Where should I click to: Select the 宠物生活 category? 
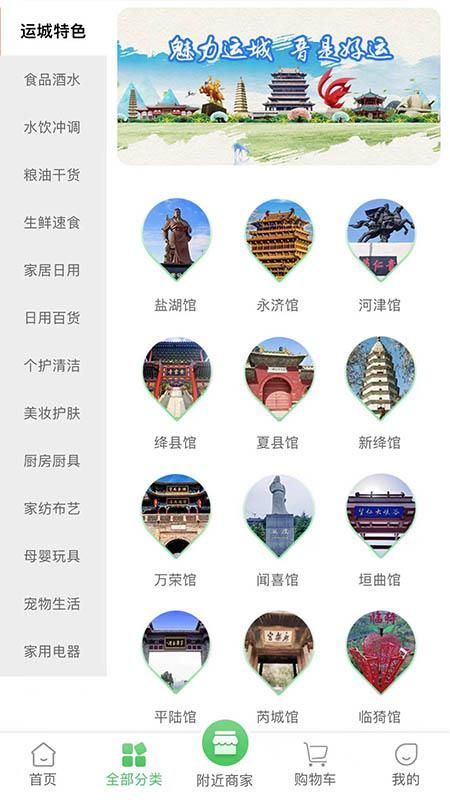point(52,604)
